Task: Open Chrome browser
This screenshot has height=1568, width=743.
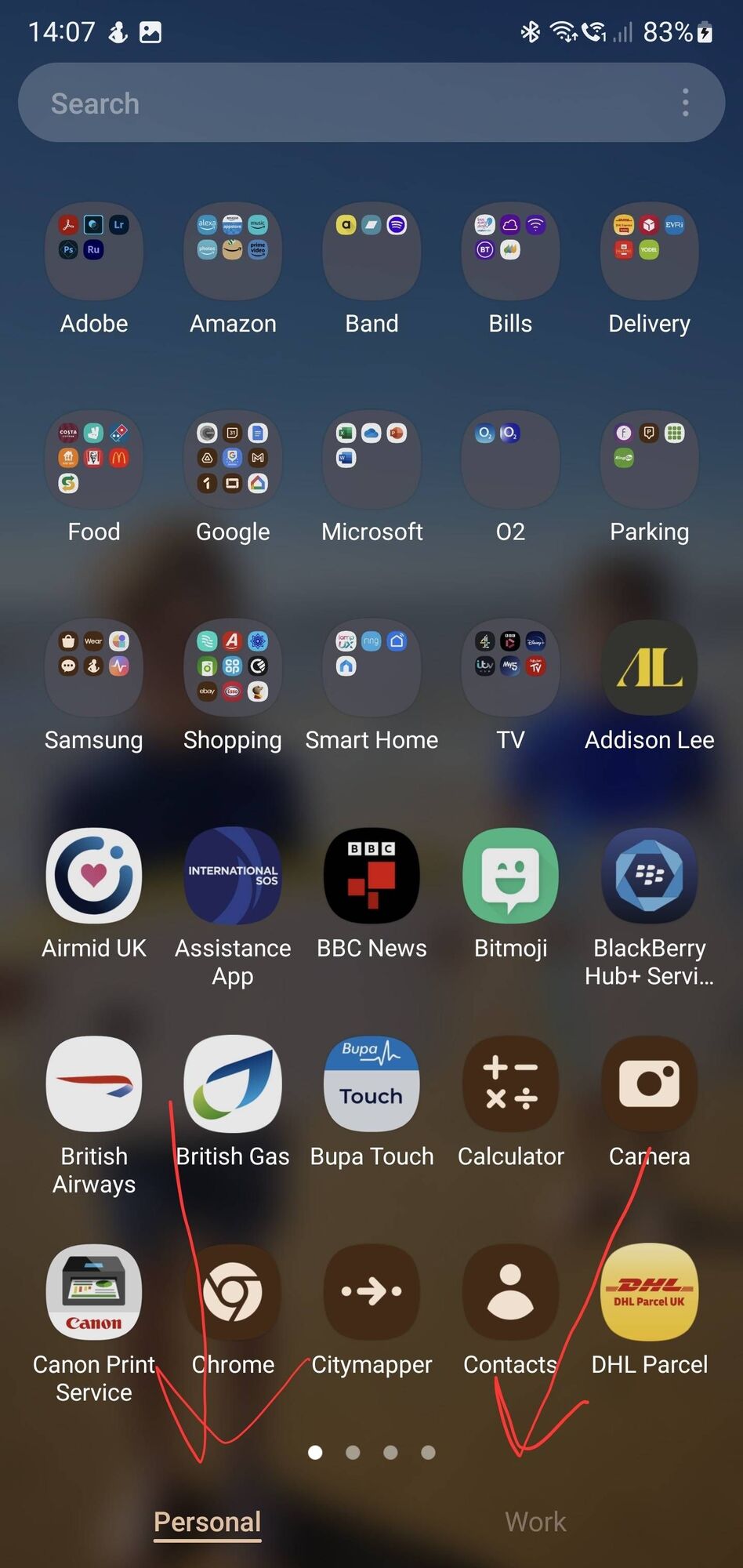Action: 233,1292
